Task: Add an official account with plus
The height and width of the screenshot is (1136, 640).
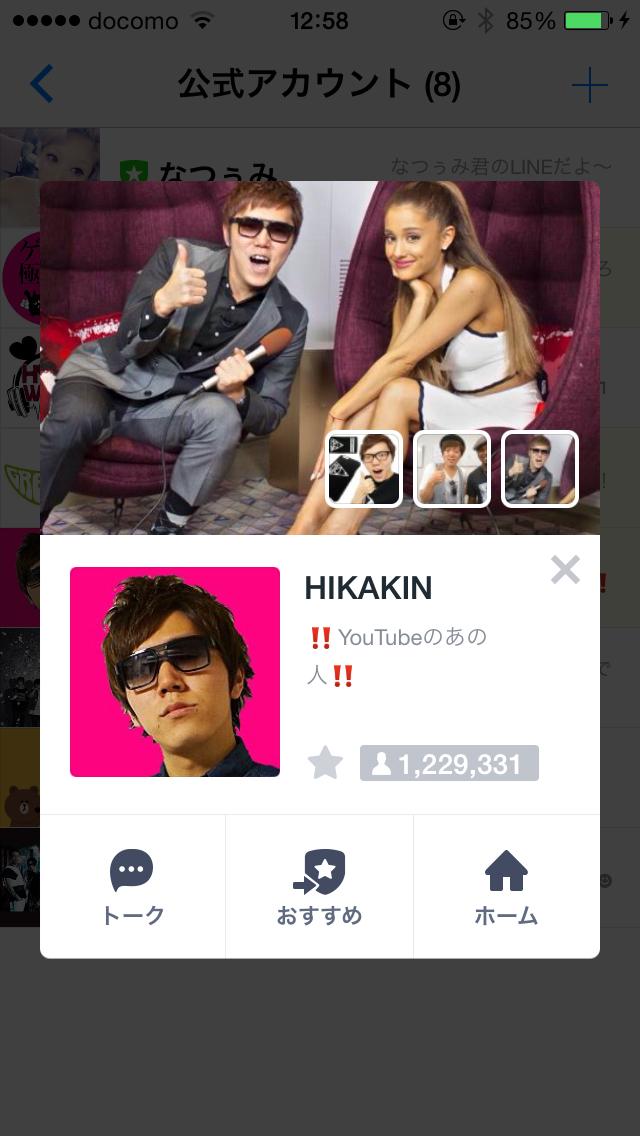Action: [x=589, y=86]
